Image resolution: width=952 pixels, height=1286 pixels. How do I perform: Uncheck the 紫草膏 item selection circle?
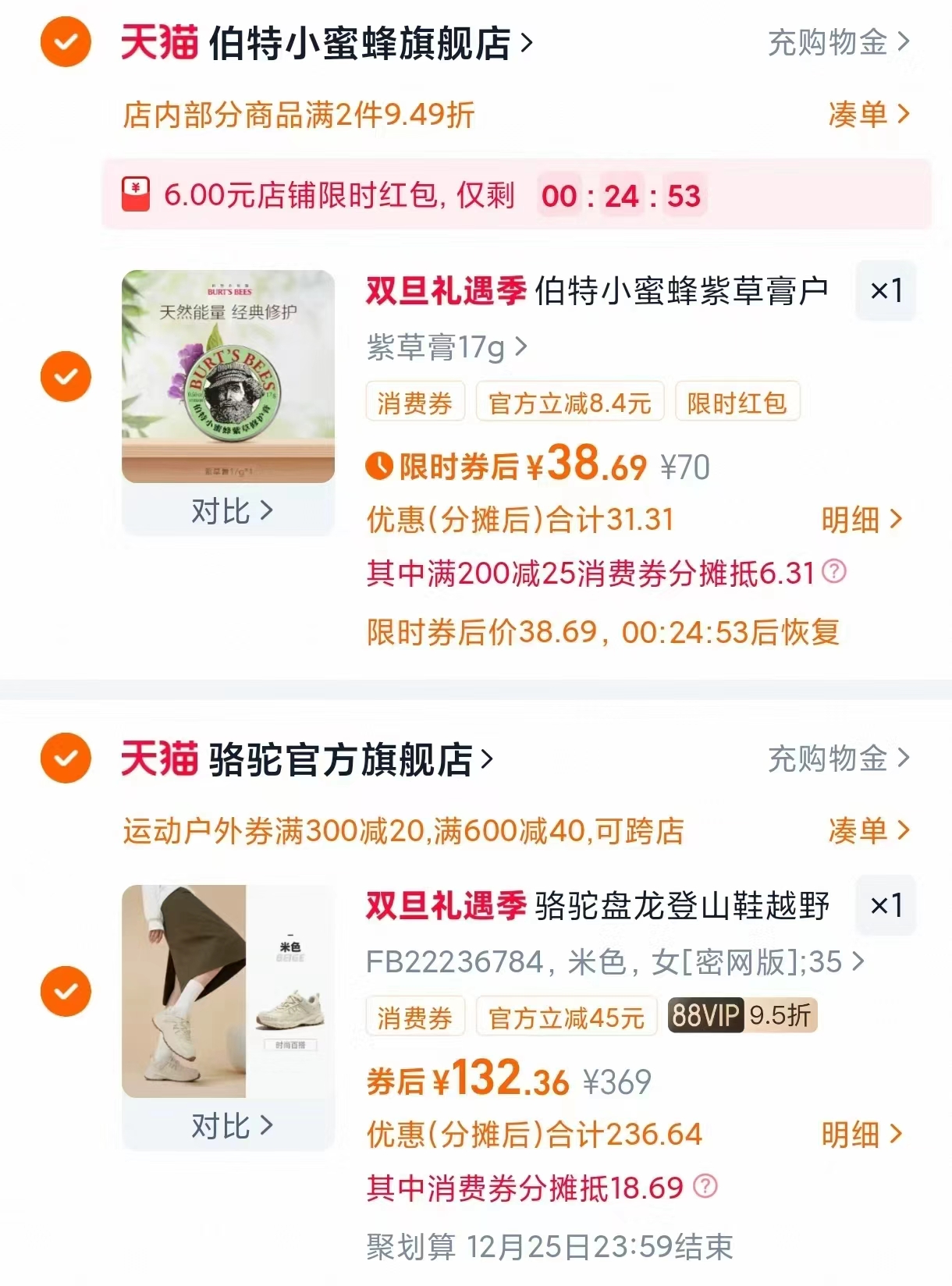[x=66, y=376]
